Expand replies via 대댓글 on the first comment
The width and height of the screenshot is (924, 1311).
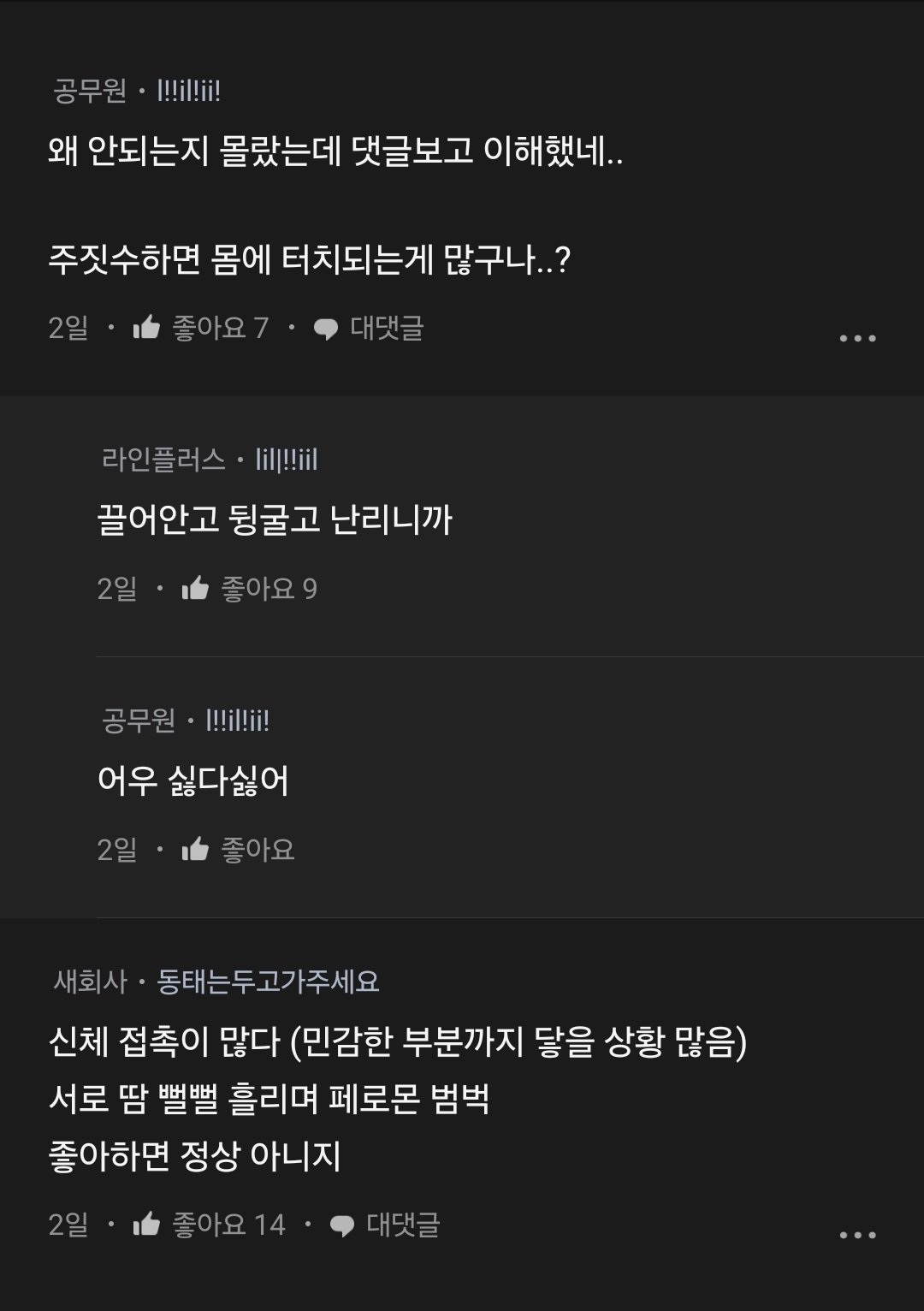click(387, 328)
